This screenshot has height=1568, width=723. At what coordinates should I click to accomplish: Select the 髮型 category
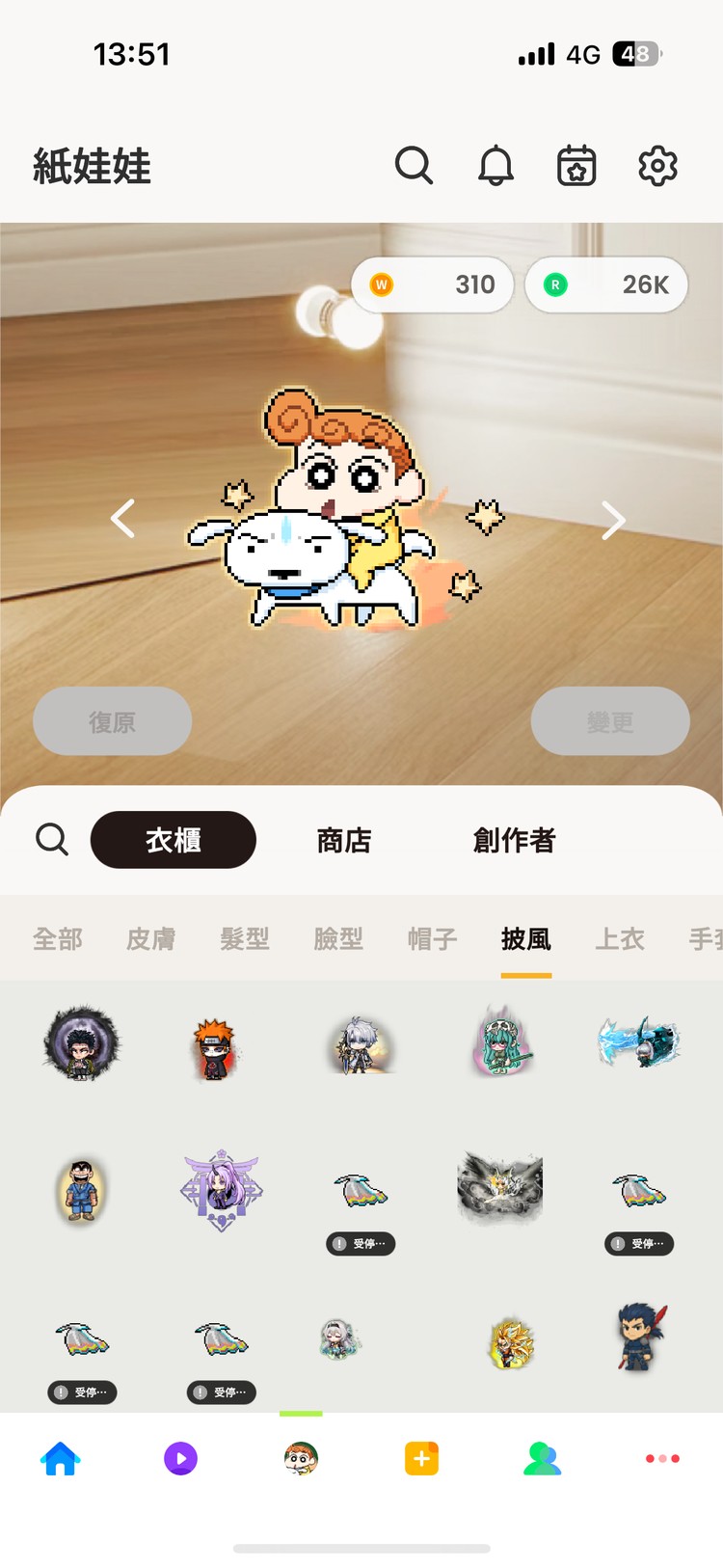(x=245, y=938)
